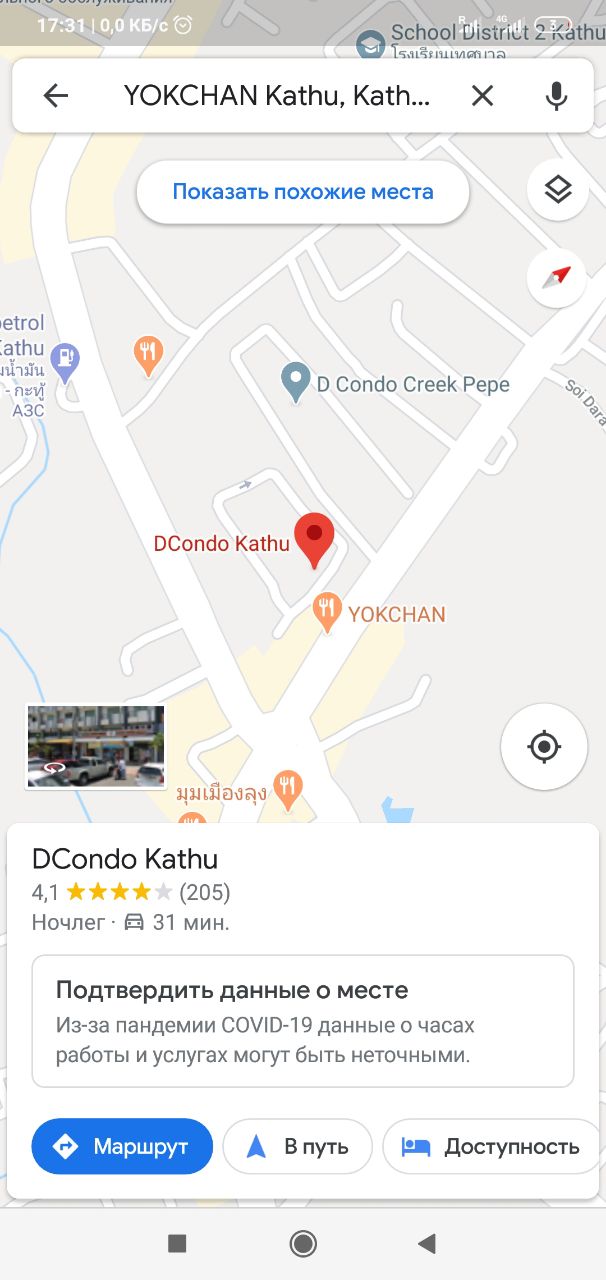
Task: Select the มุมเมืองลุง restaurant marker
Action: [288, 790]
